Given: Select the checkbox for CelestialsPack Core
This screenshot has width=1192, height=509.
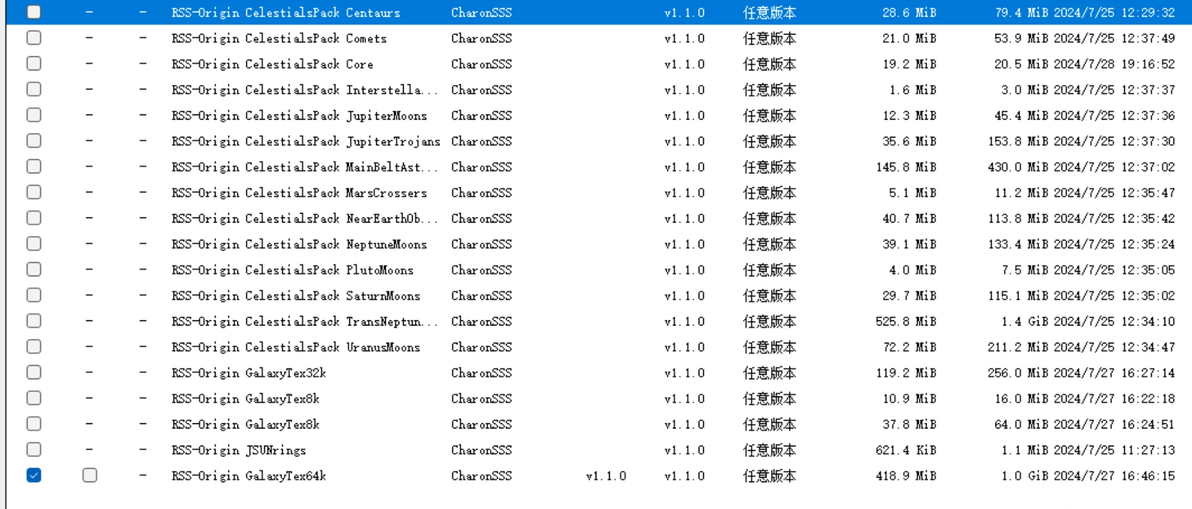Looking at the screenshot, I should click(x=34, y=64).
